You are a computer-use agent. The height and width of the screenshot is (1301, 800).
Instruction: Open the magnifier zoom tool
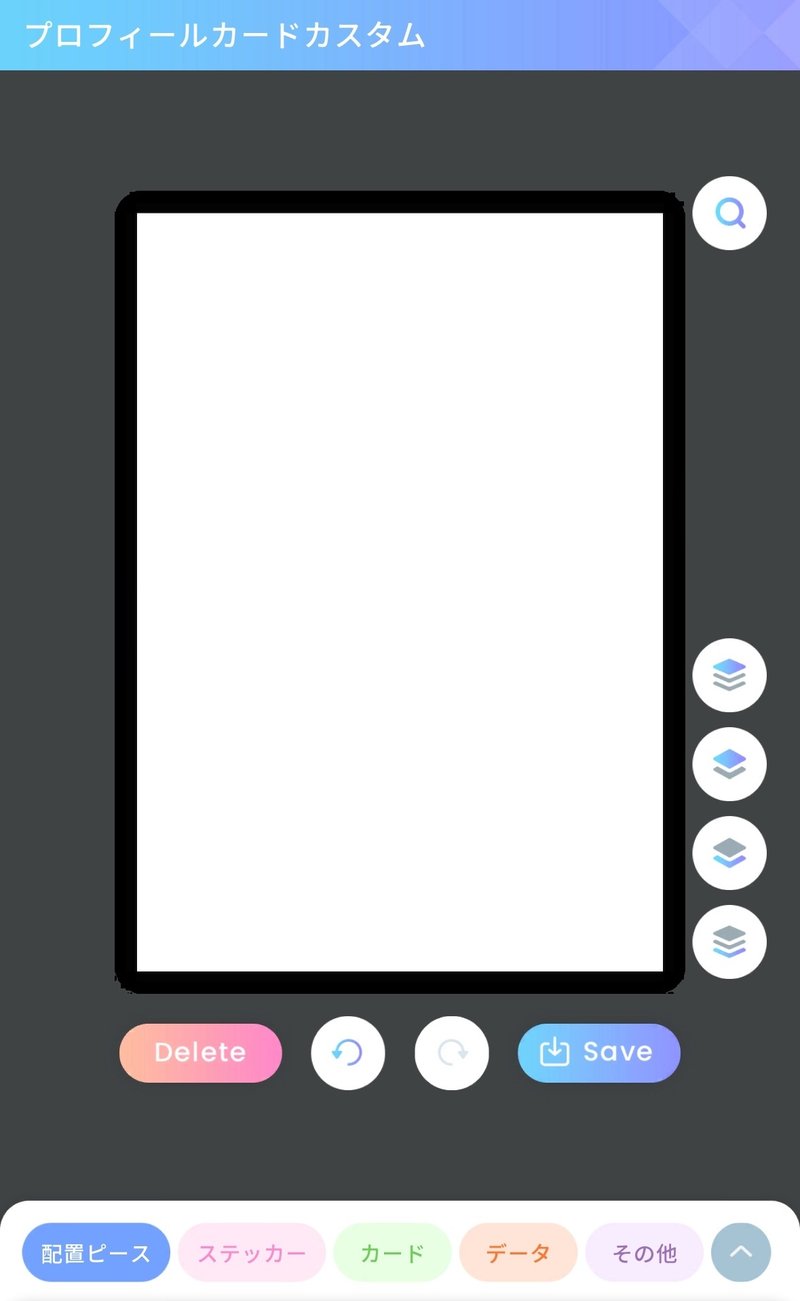(x=729, y=213)
